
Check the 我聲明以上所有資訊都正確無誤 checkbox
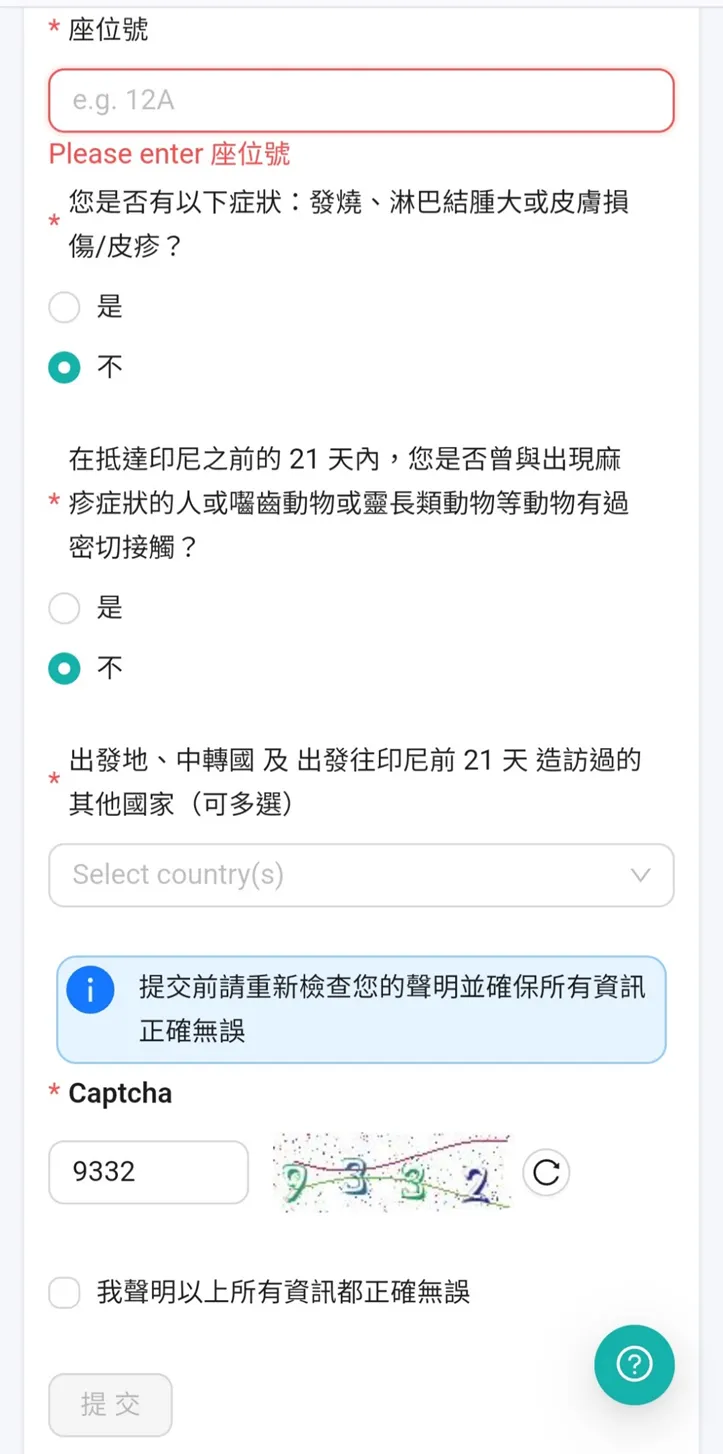coord(63,1292)
